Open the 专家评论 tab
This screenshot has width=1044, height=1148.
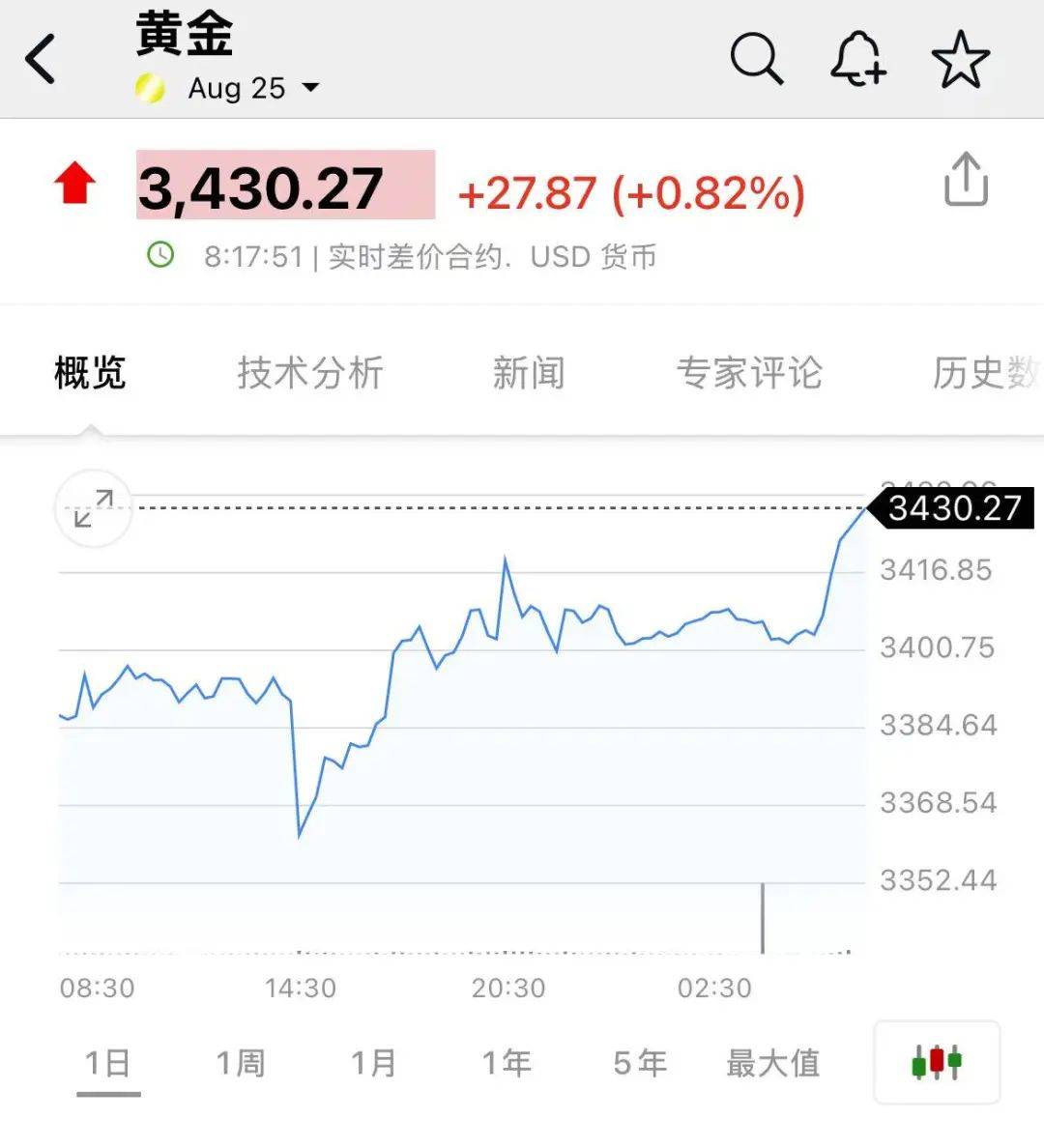tap(749, 373)
